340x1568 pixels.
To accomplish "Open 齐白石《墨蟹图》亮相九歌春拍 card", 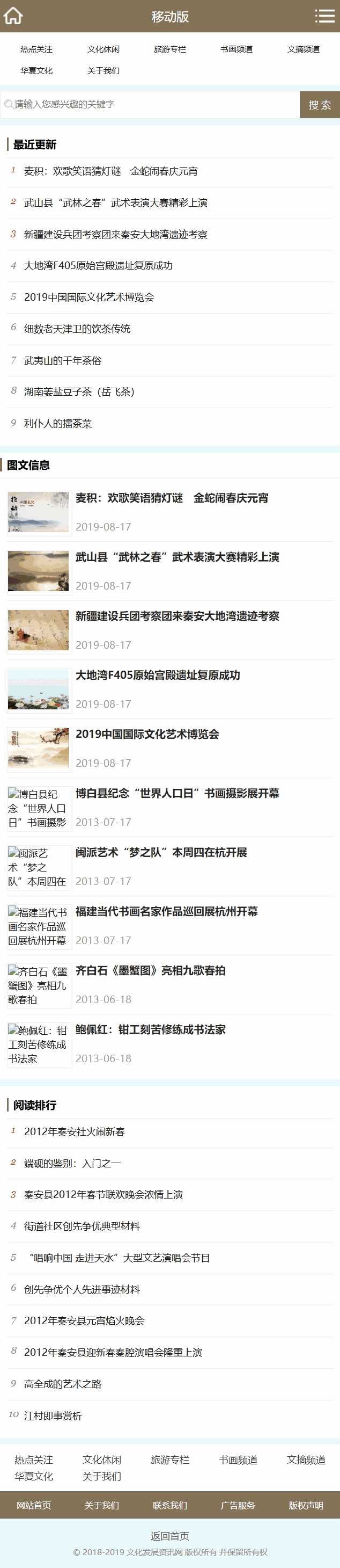I will click(150, 970).
